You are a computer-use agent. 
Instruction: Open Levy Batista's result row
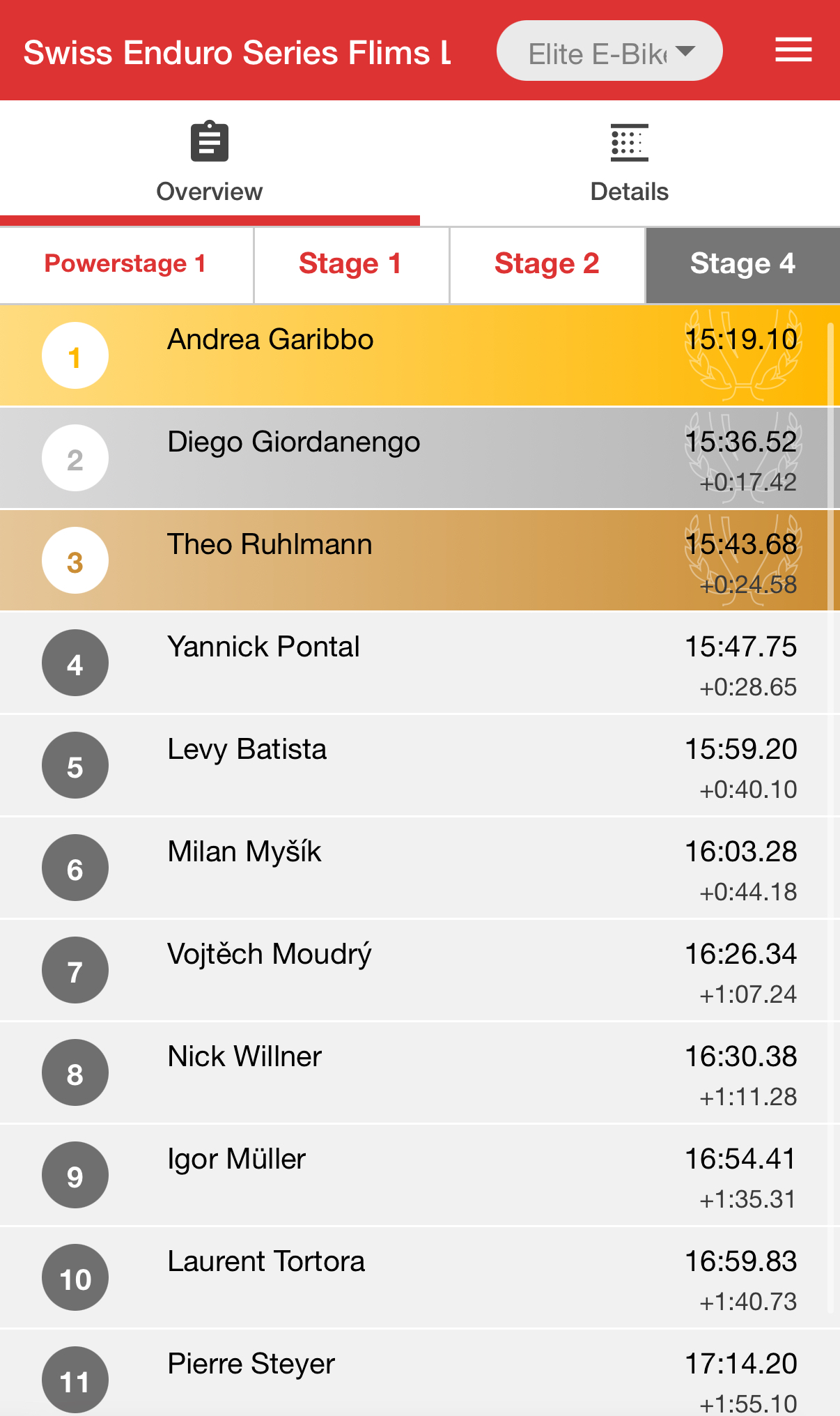pos(418,765)
